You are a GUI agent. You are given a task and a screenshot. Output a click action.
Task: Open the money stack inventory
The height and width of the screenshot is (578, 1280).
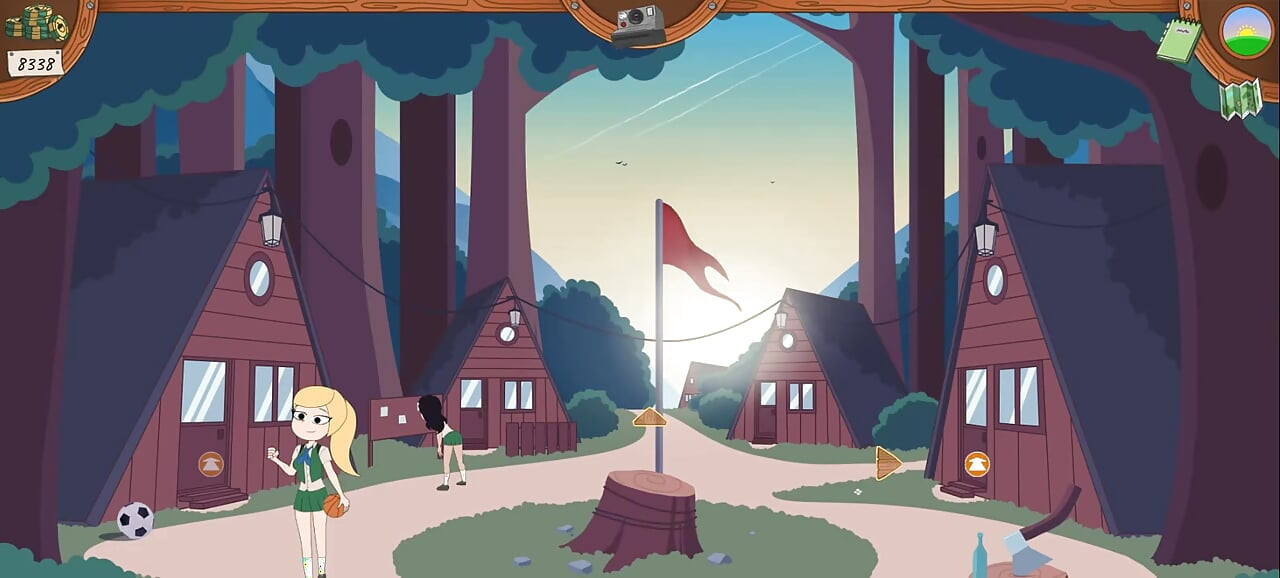click(36, 24)
